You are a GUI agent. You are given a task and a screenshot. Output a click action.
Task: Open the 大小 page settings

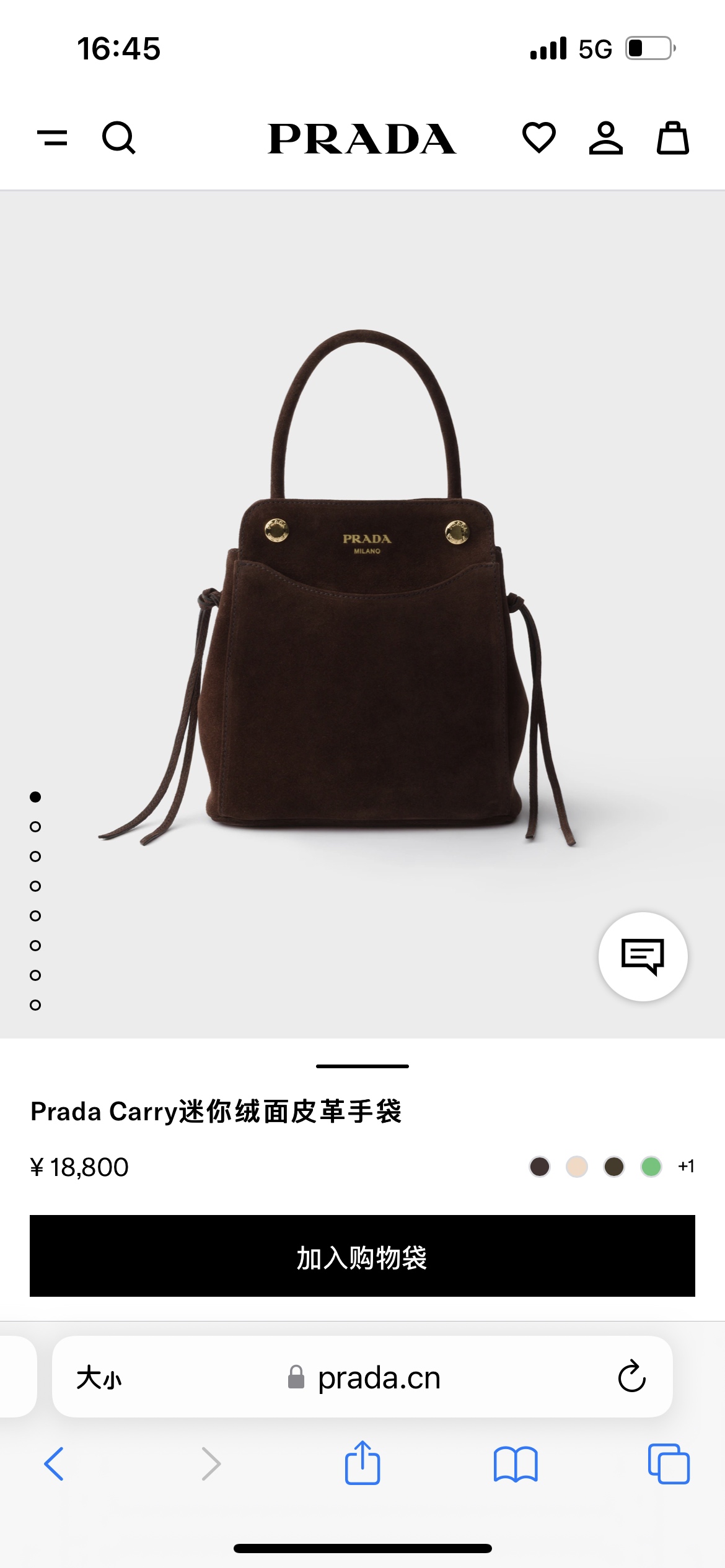click(99, 1378)
